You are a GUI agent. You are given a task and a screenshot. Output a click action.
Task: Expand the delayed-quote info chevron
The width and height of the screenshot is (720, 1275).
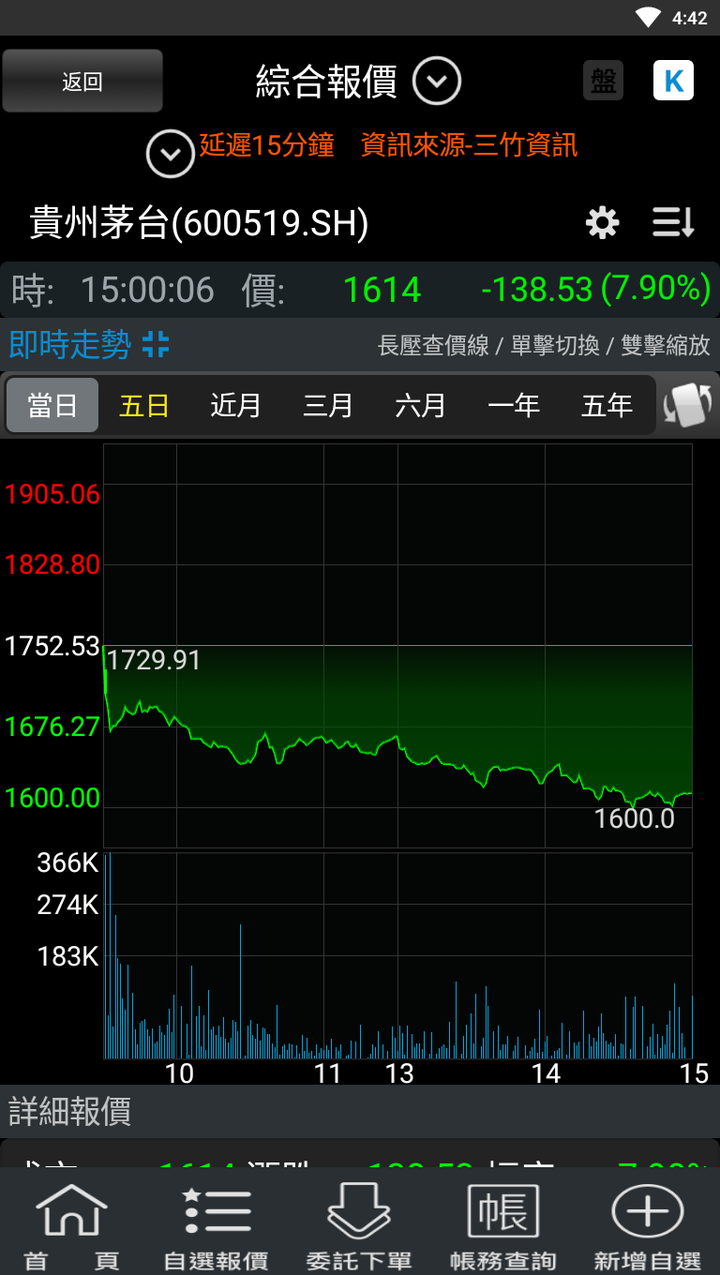coord(170,154)
